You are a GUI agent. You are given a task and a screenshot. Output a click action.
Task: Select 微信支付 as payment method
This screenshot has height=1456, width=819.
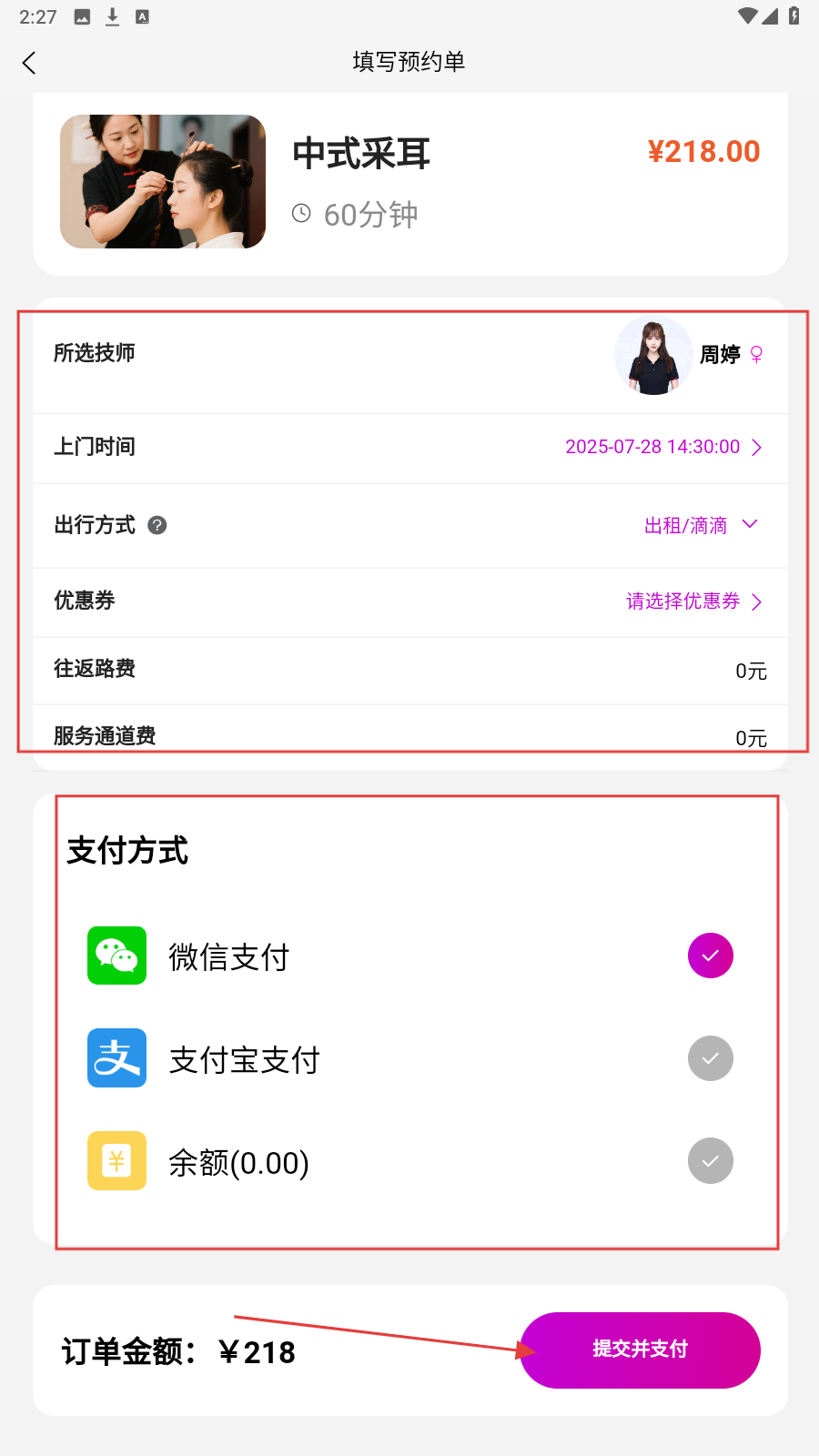(710, 955)
